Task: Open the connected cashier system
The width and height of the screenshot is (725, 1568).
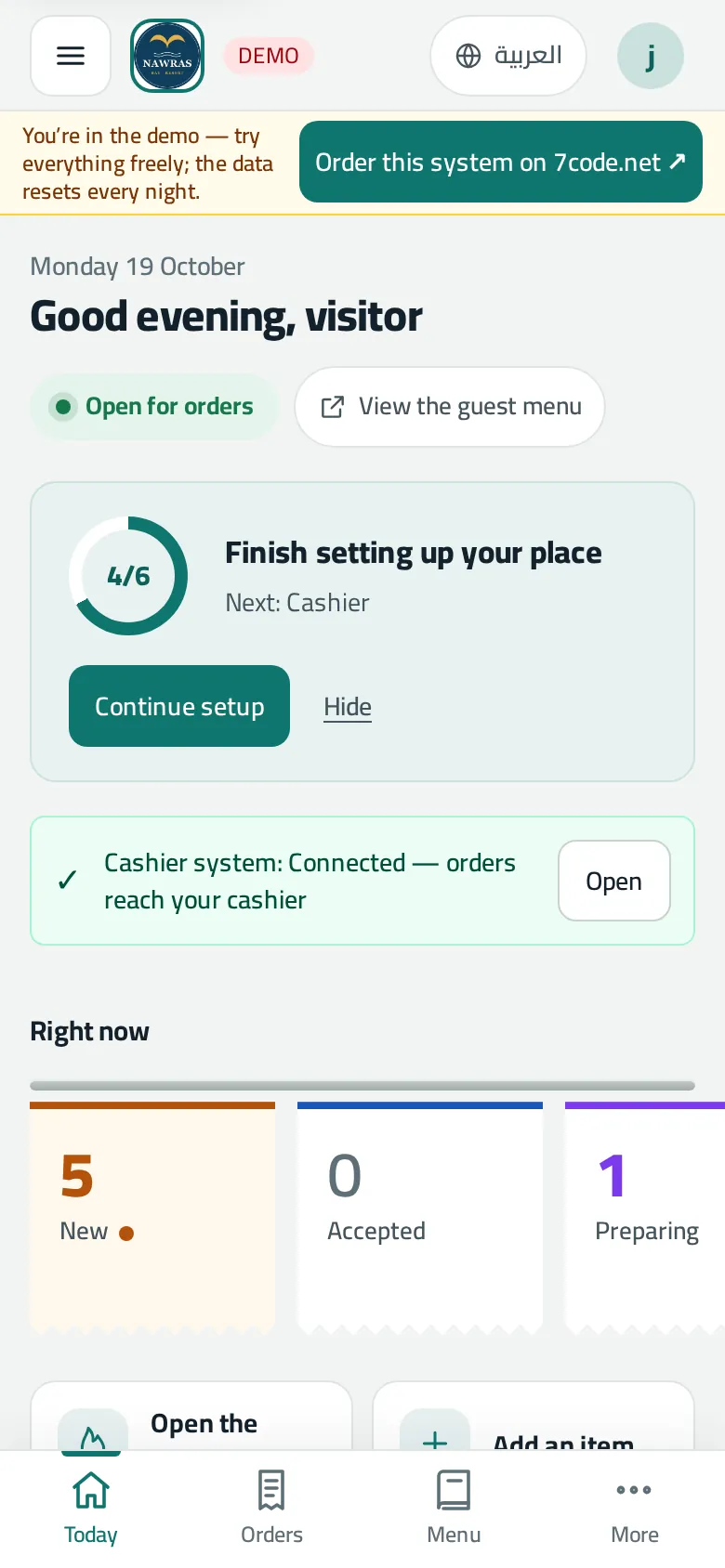Action: (x=614, y=881)
